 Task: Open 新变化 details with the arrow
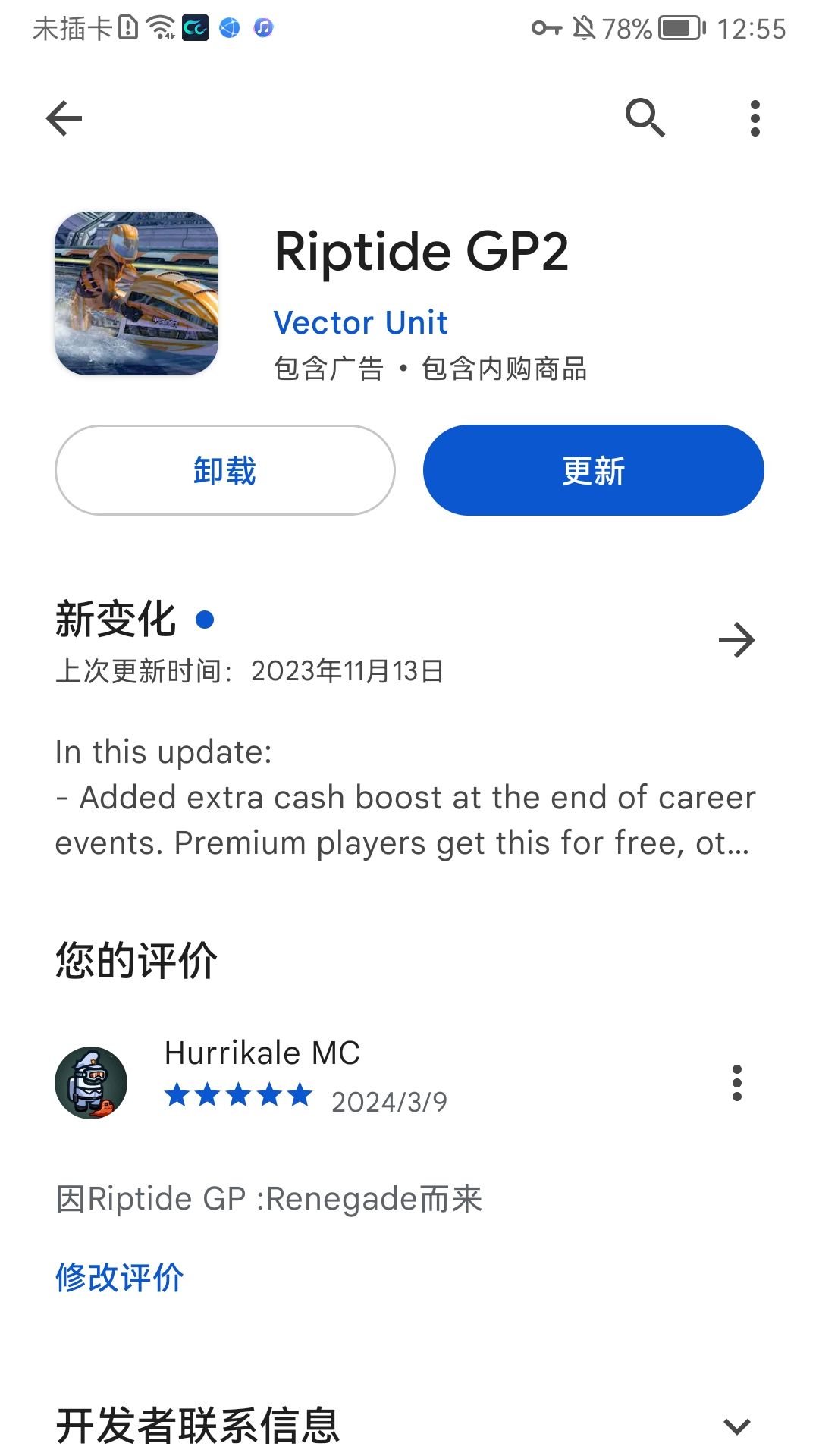point(736,640)
